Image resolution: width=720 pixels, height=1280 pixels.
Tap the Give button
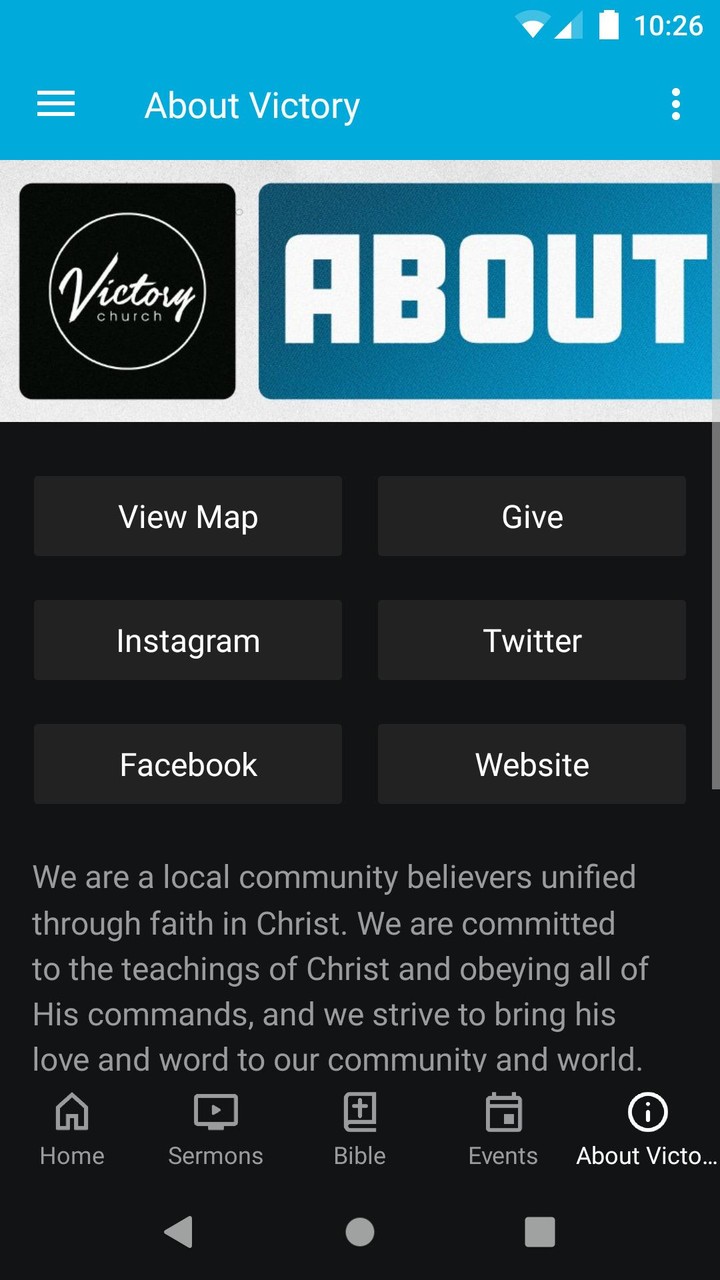click(x=531, y=516)
